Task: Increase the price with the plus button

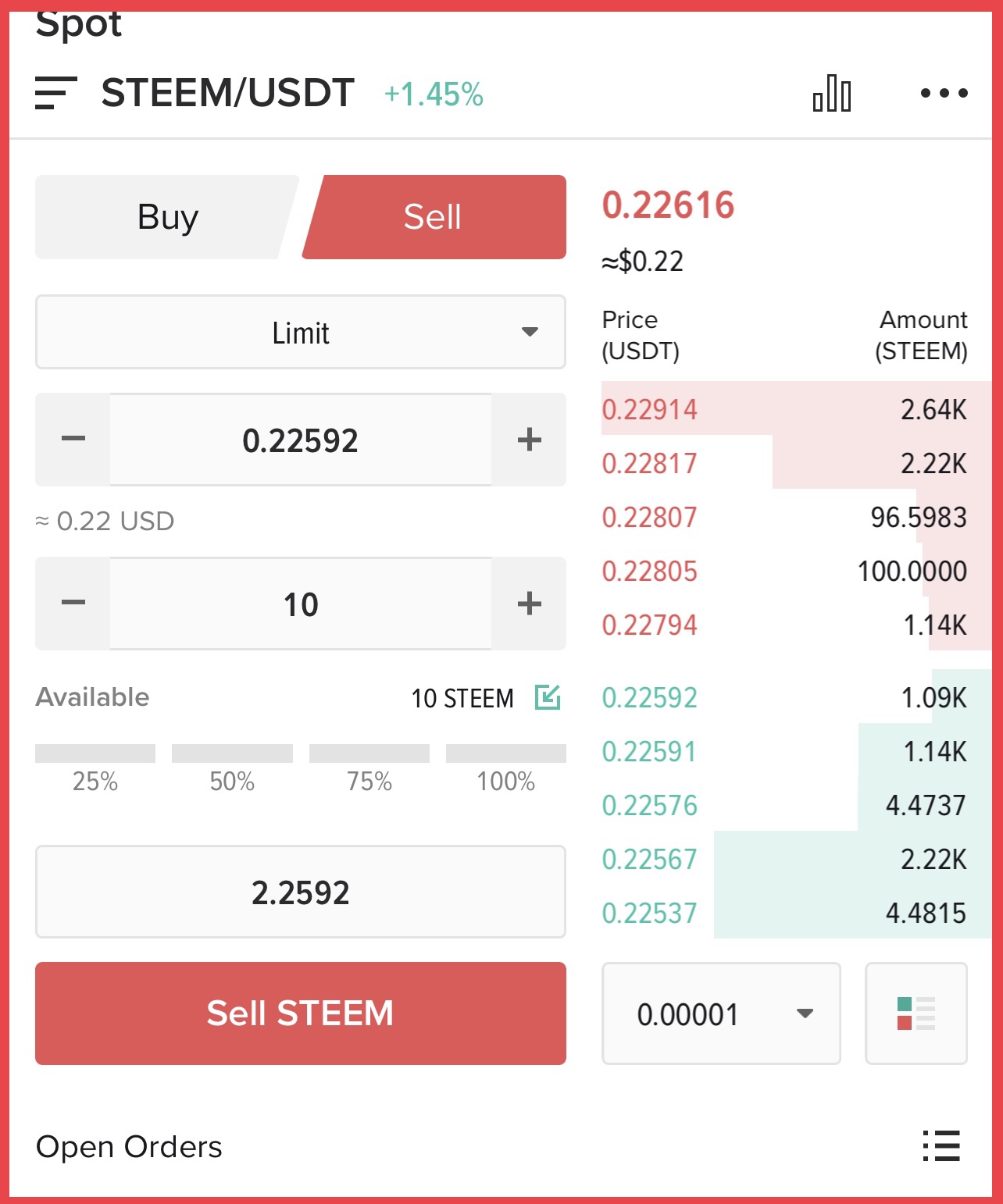Action: click(529, 440)
